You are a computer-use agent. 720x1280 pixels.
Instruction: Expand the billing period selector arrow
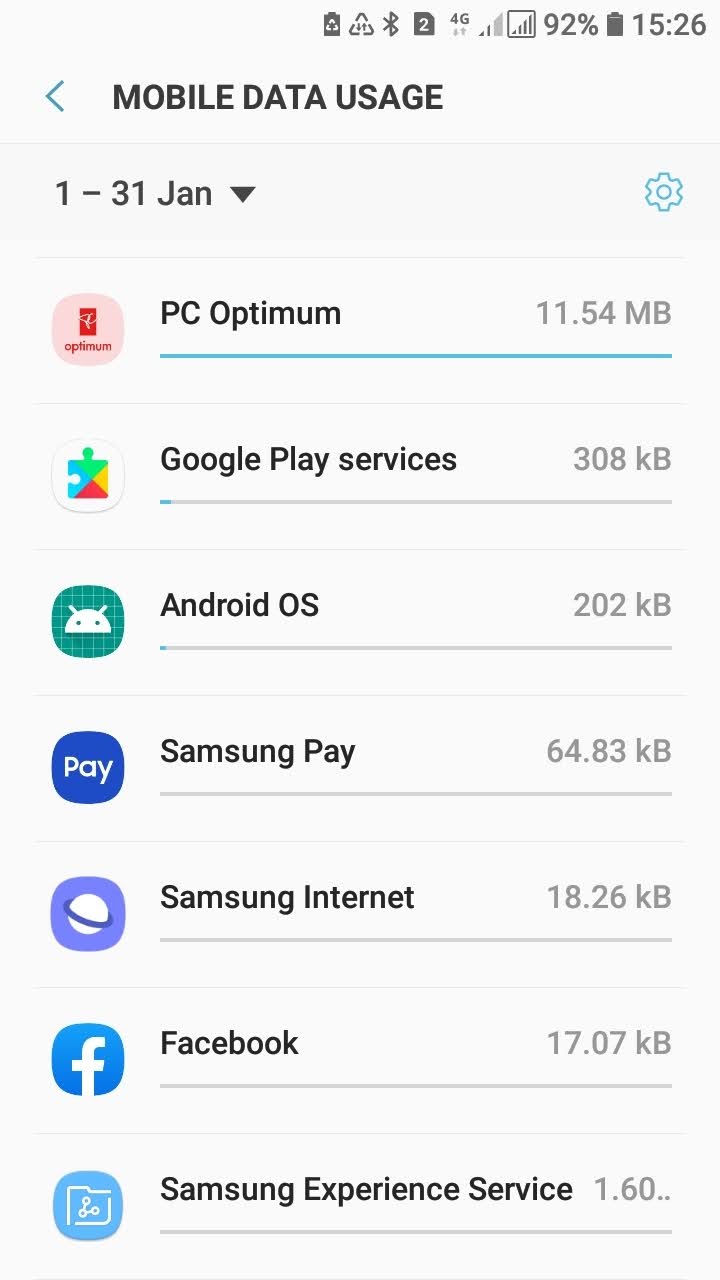[243, 194]
